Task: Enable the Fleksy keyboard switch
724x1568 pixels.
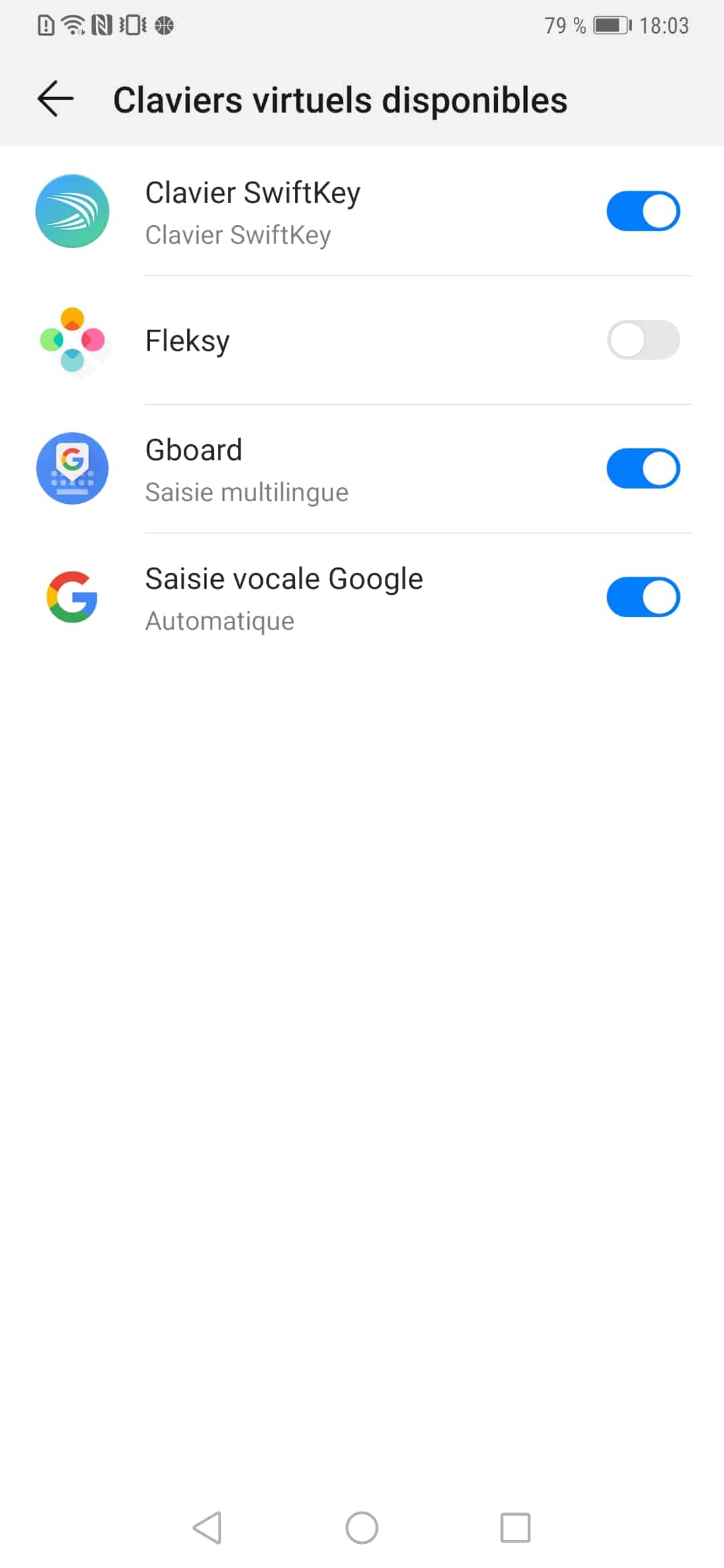Action: coord(643,340)
